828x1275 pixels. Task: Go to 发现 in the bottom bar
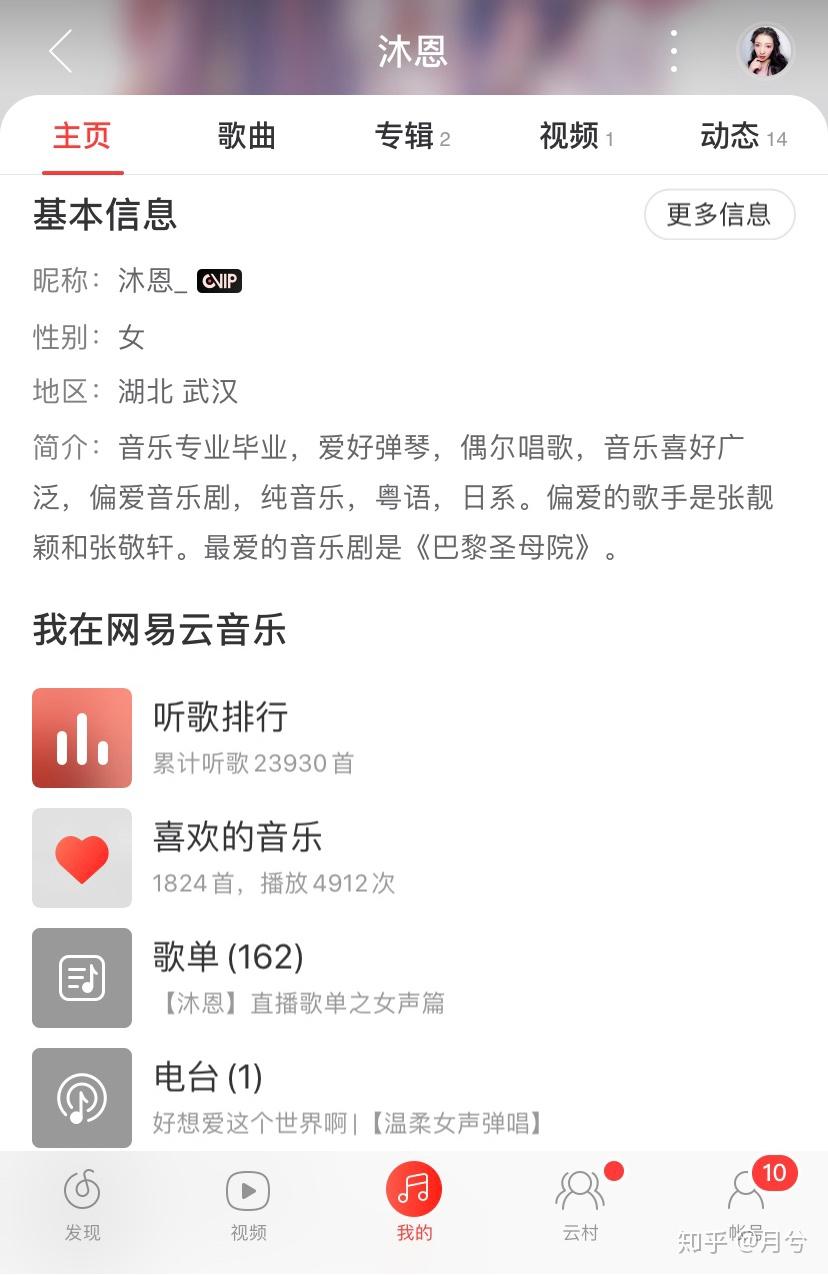83,1205
